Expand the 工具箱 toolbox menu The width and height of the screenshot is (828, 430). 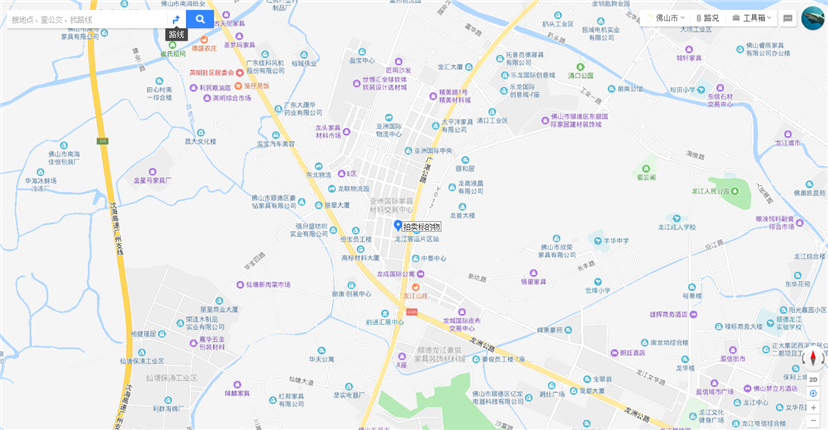pos(753,18)
